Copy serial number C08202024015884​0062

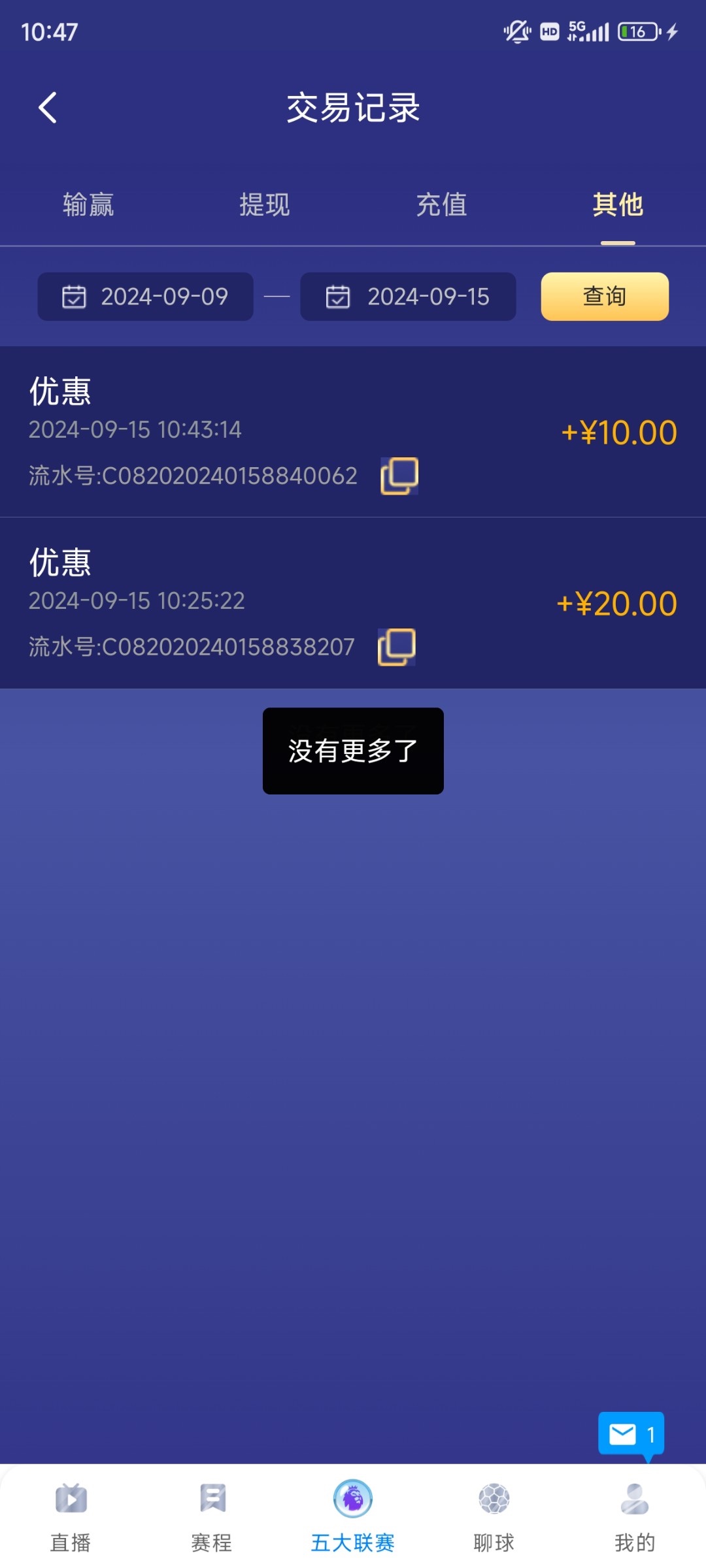(399, 476)
